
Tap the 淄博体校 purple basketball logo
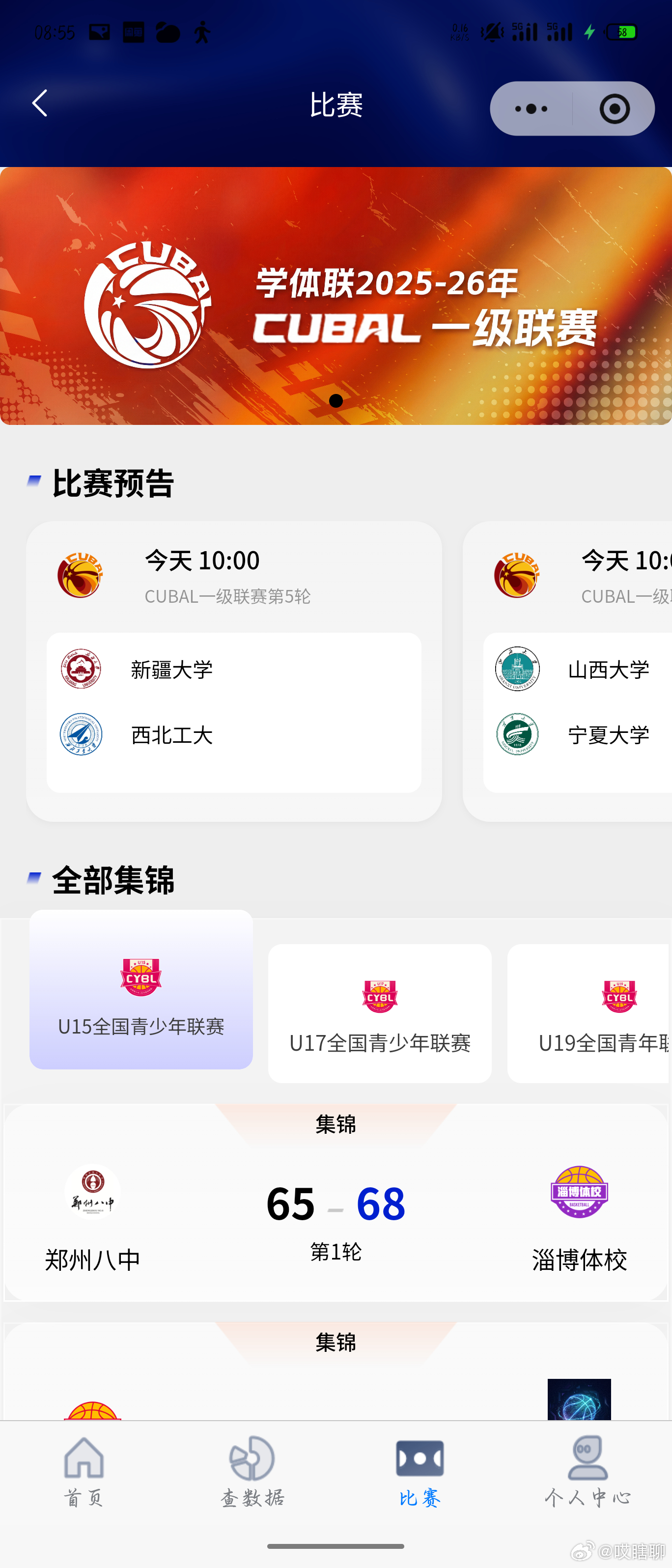579,1192
